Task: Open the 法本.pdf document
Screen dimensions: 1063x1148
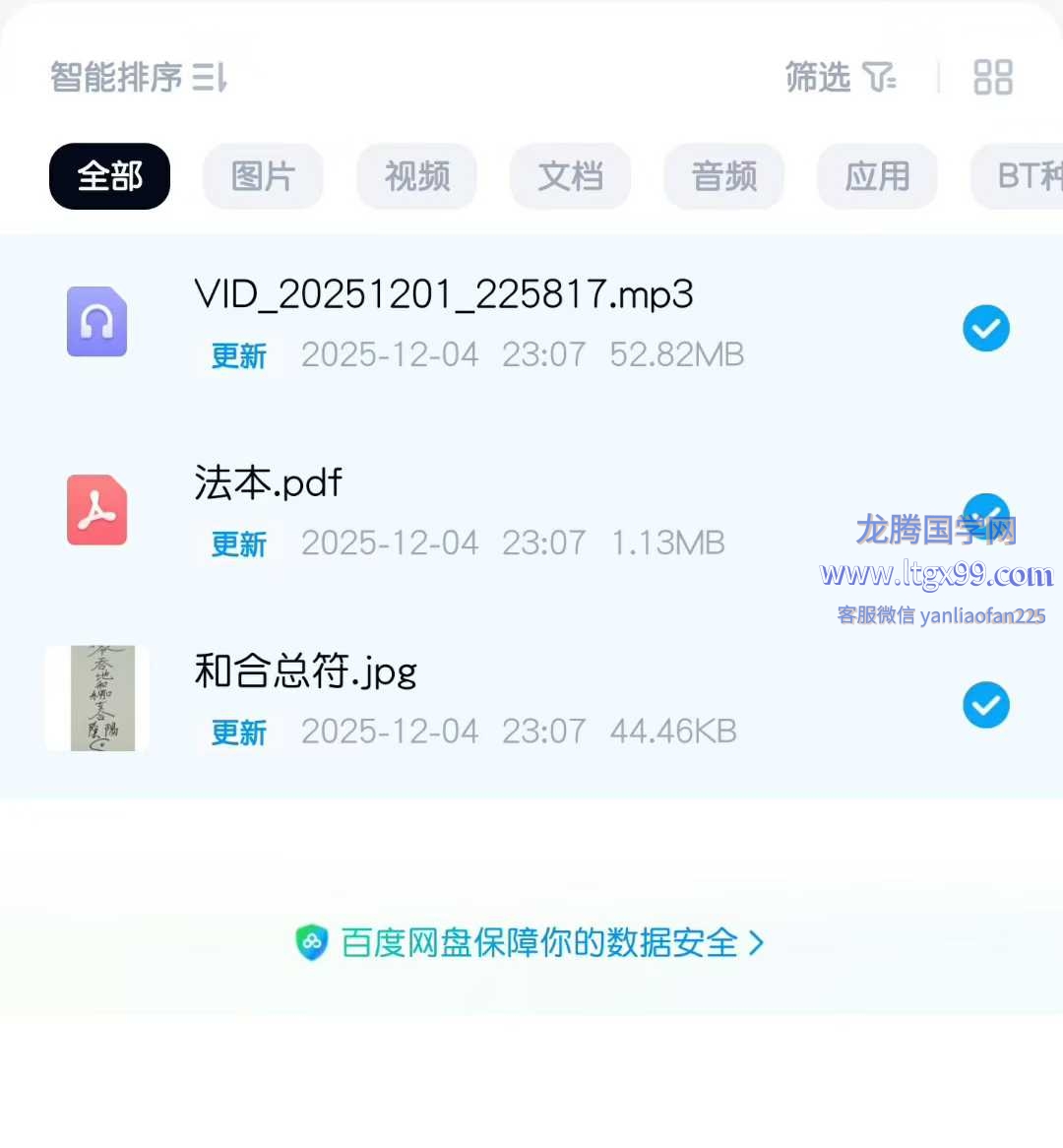Action: coord(268,483)
